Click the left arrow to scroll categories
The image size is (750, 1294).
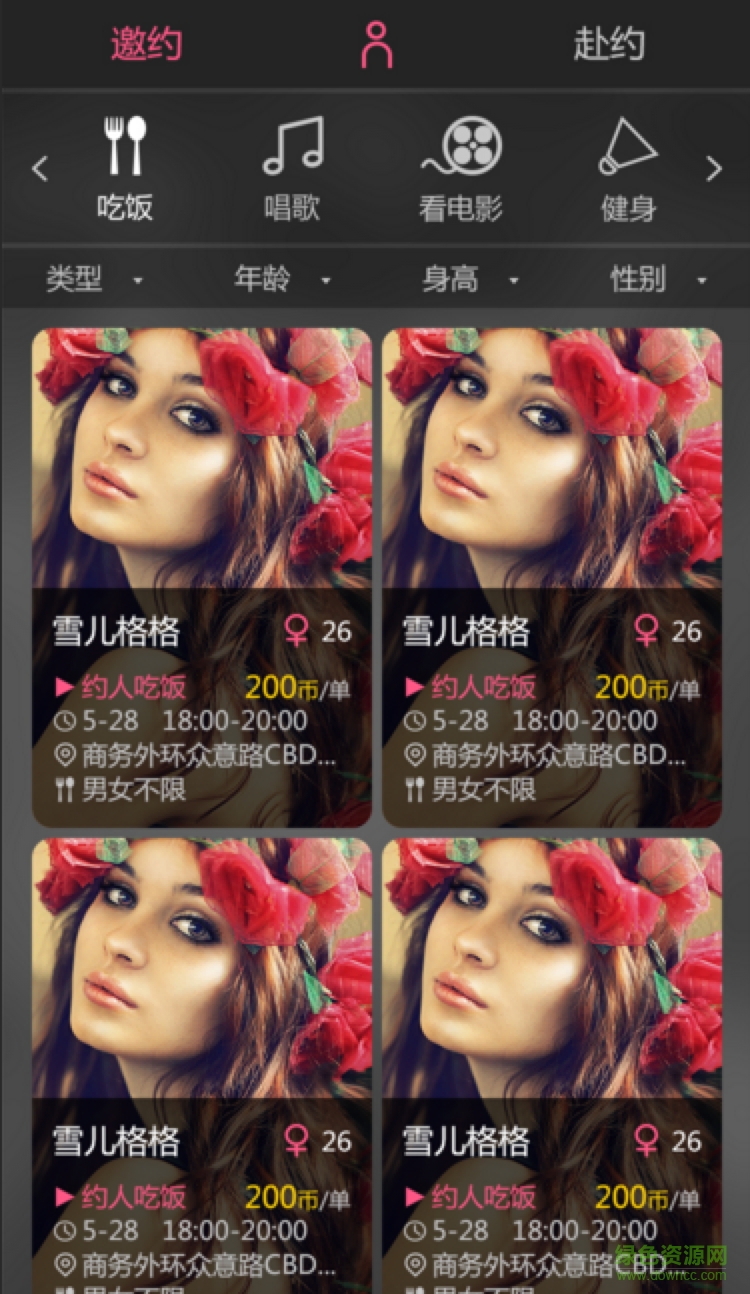39,170
